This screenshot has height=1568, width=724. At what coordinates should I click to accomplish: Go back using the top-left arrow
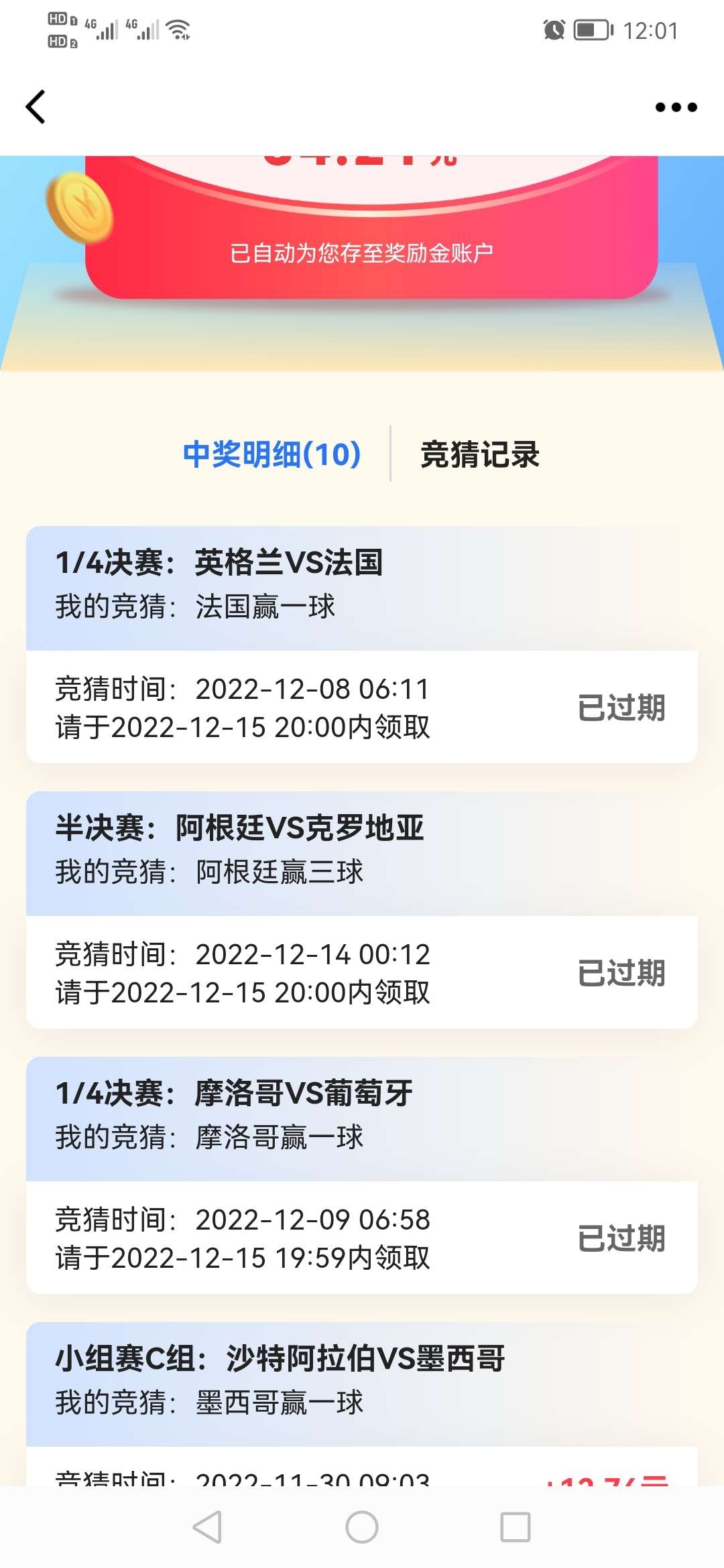(36, 107)
